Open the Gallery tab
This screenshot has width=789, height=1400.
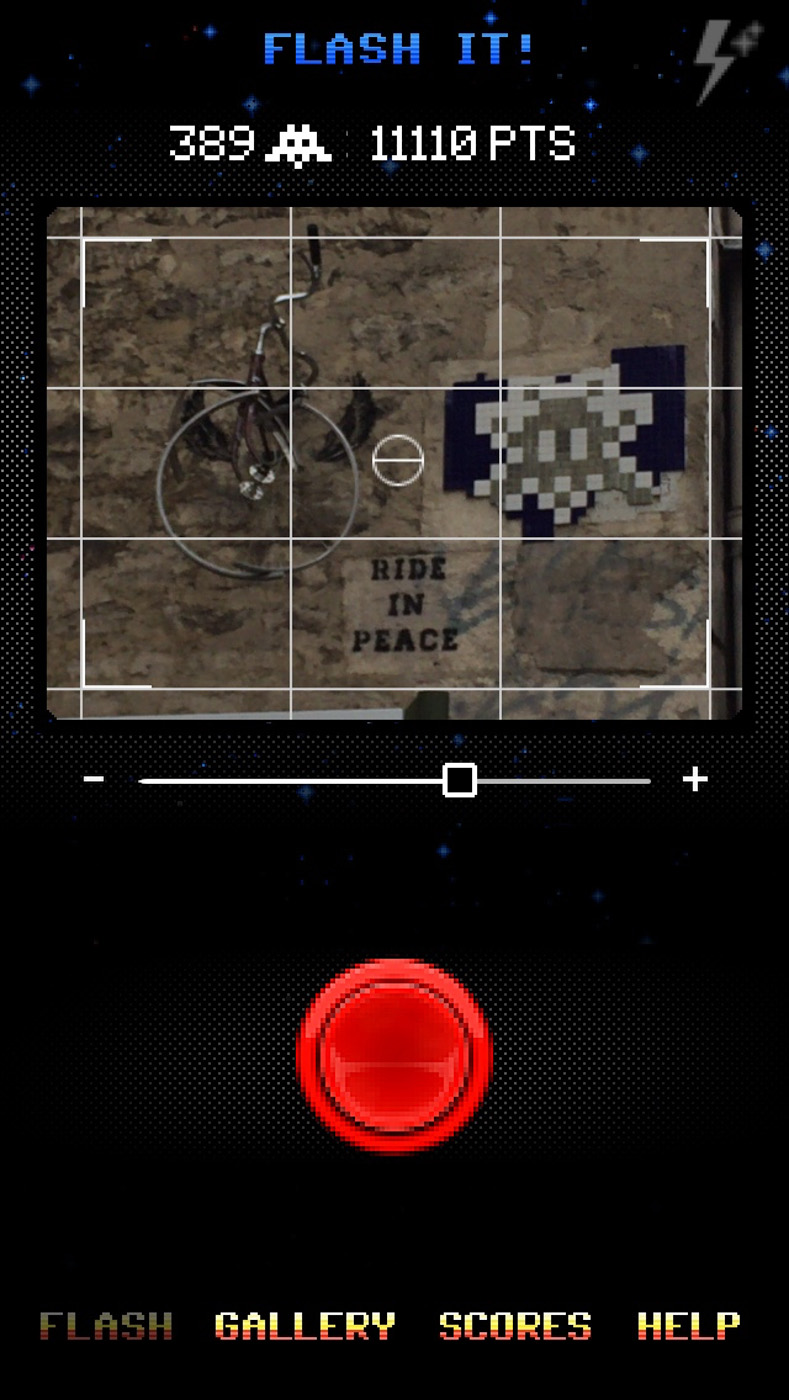305,1326
